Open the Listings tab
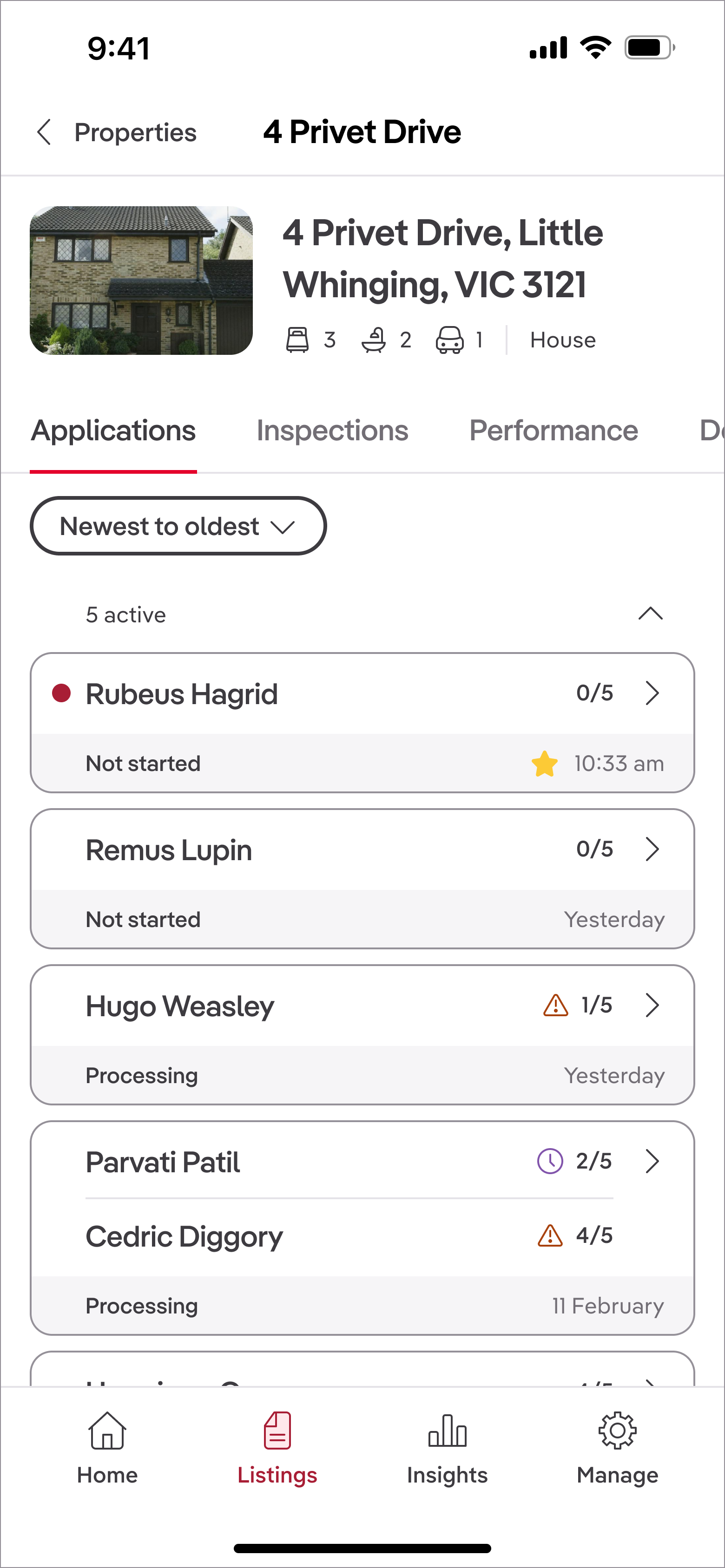This screenshot has width=725, height=1568. click(x=277, y=1449)
